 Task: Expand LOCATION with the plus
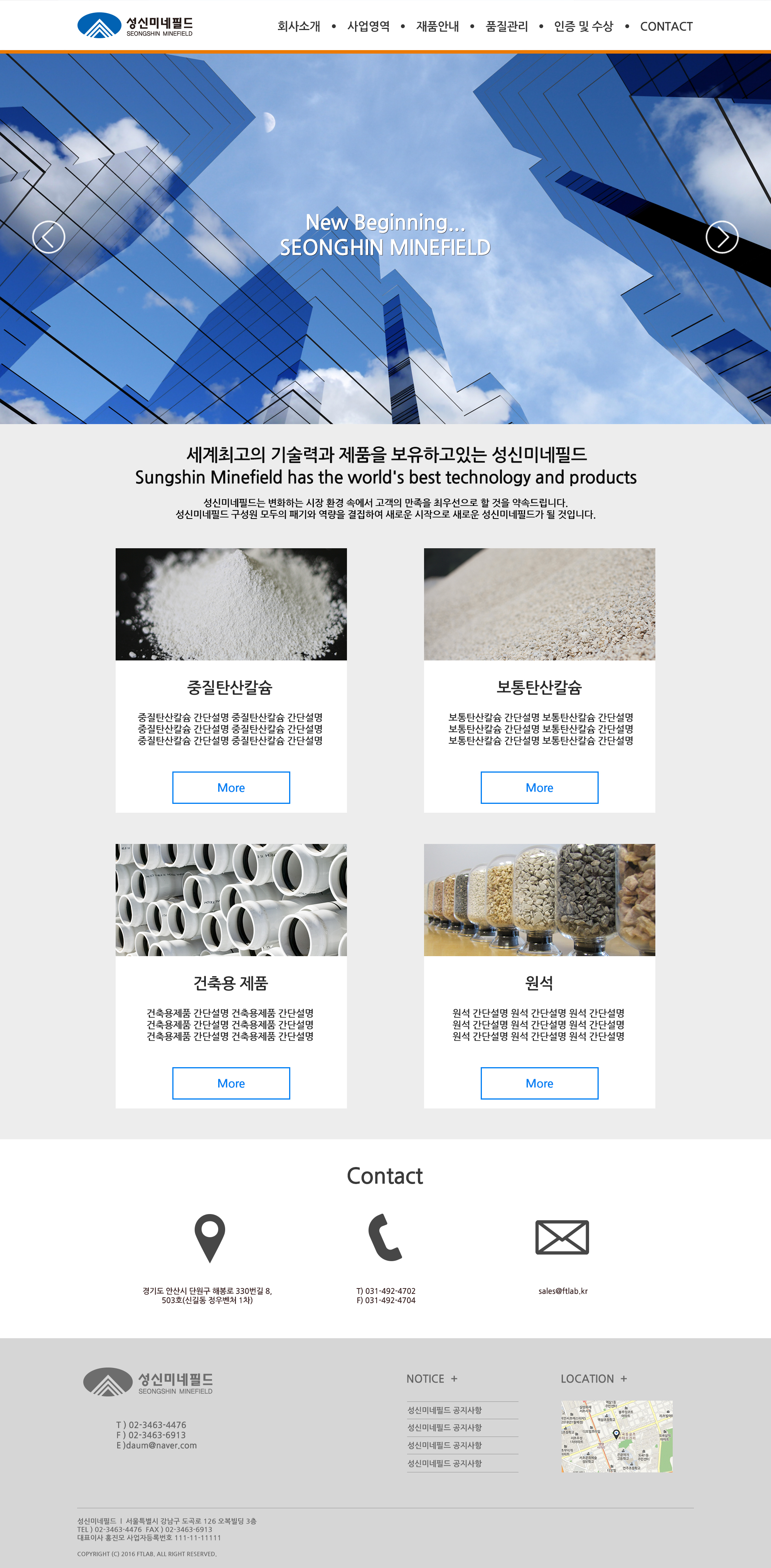[623, 1379]
